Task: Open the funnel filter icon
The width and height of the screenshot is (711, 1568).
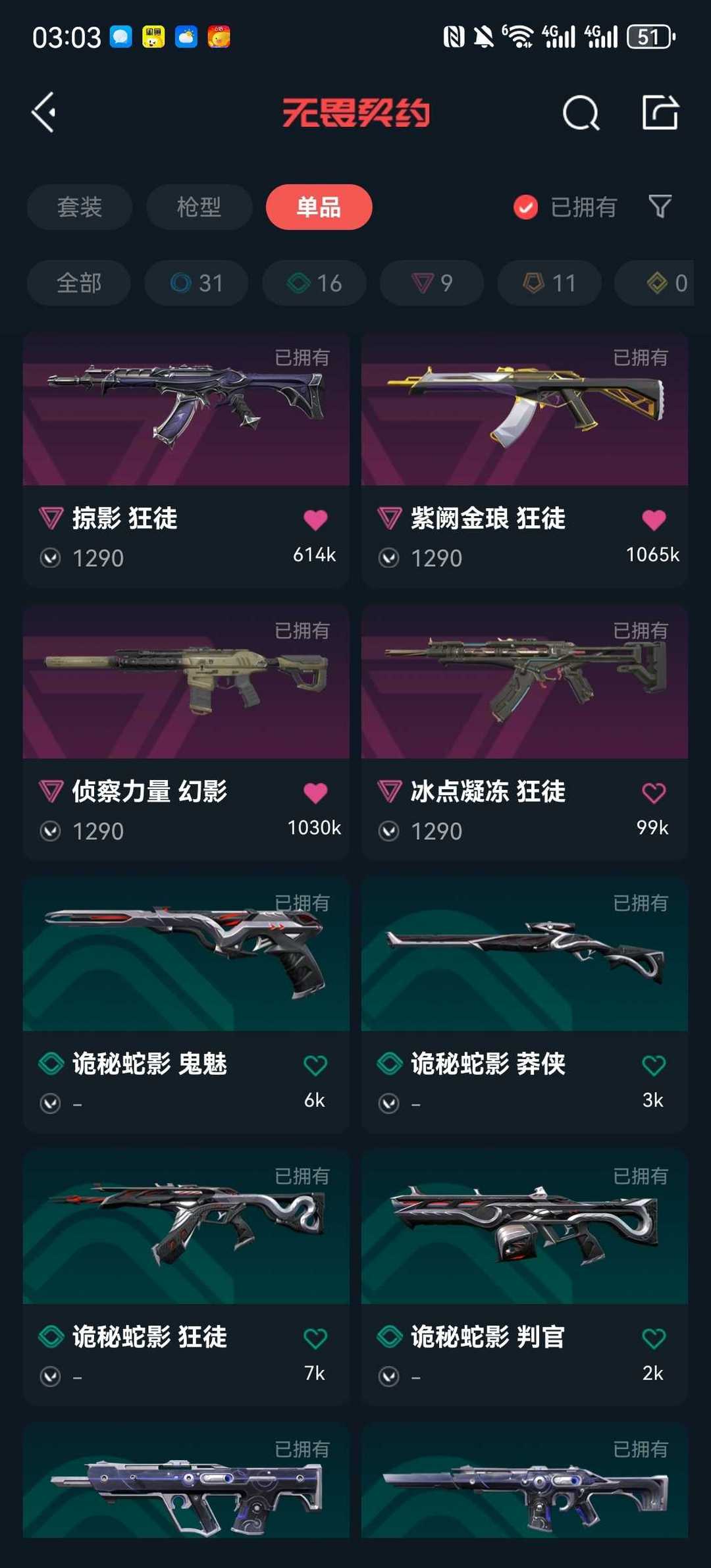Action: click(x=660, y=207)
